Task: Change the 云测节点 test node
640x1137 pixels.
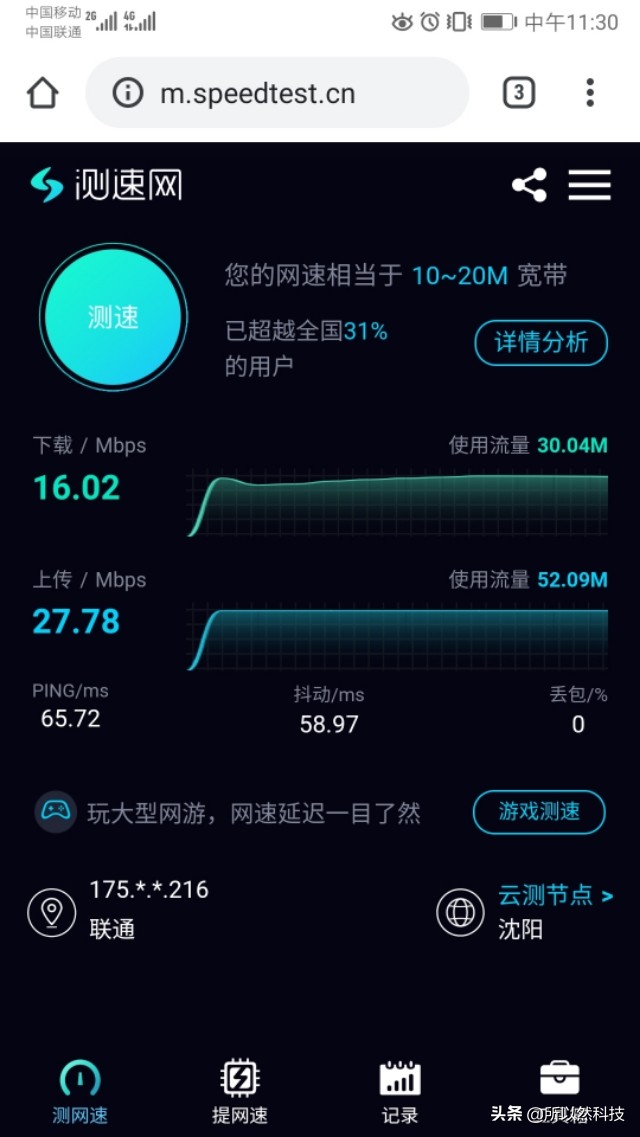Action: (x=555, y=895)
